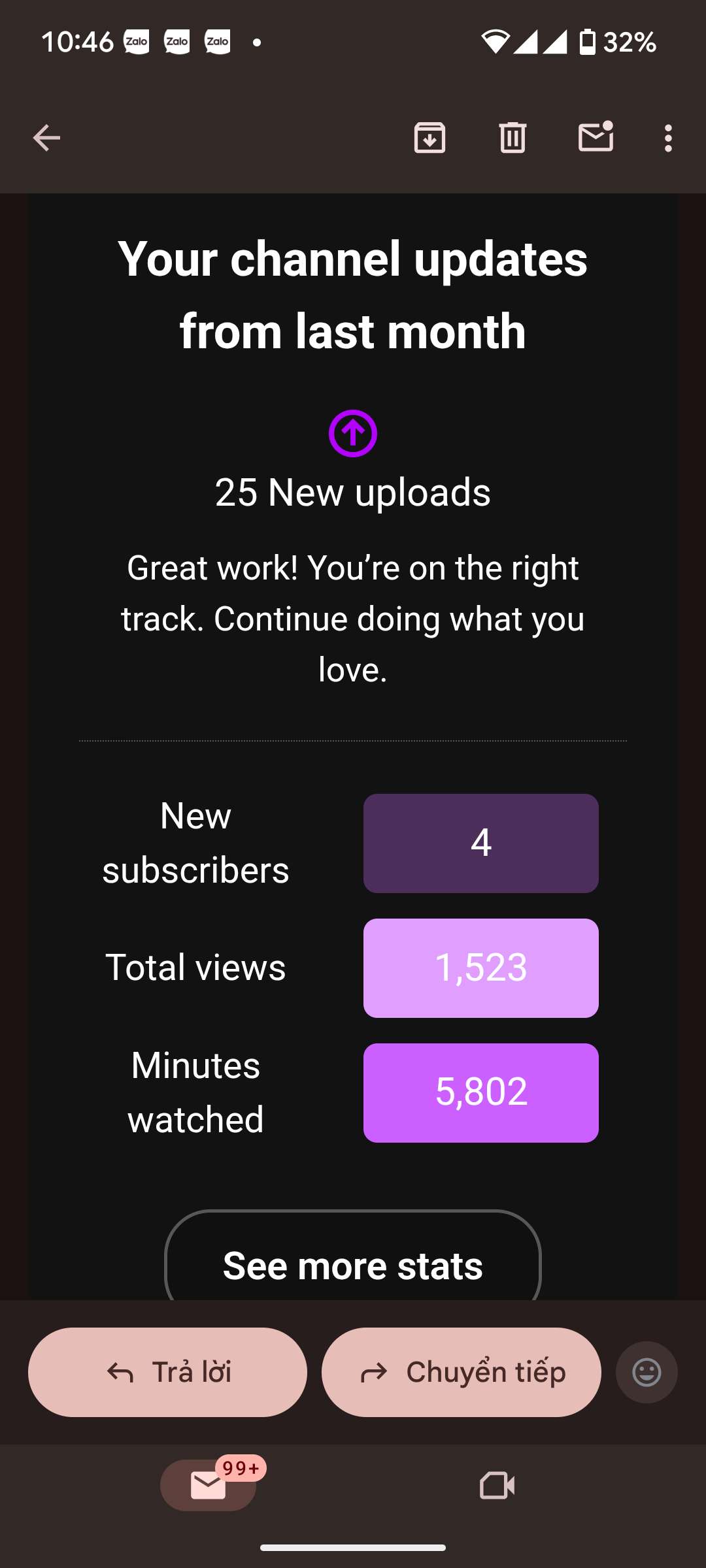706x1568 pixels.
Task: Switch to the Mail tab
Action: pyautogui.click(x=209, y=1486)
